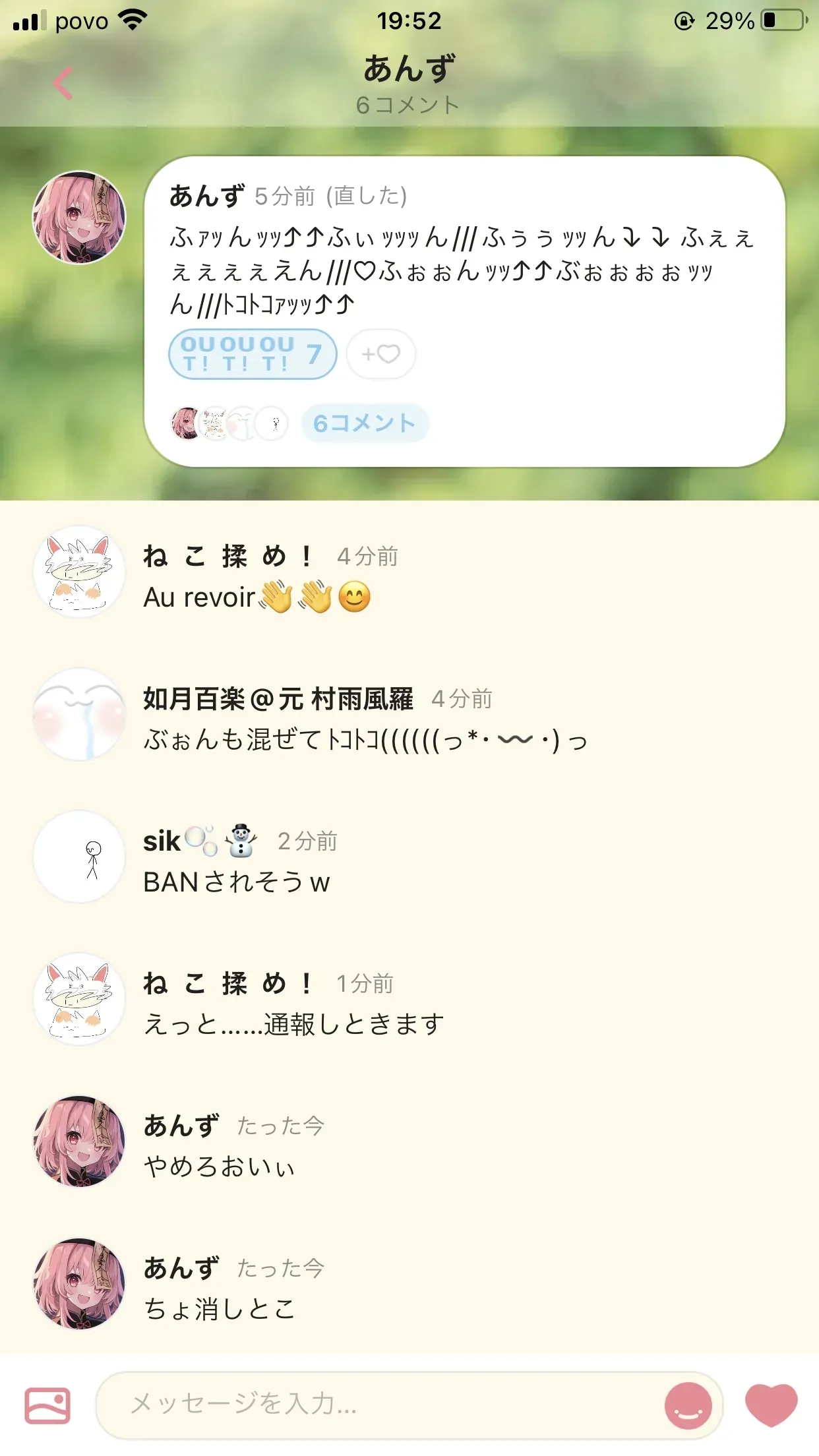Tap the OUT! reaction chip with 7
The image size is (819, 1456).
(x=253, y=354)
